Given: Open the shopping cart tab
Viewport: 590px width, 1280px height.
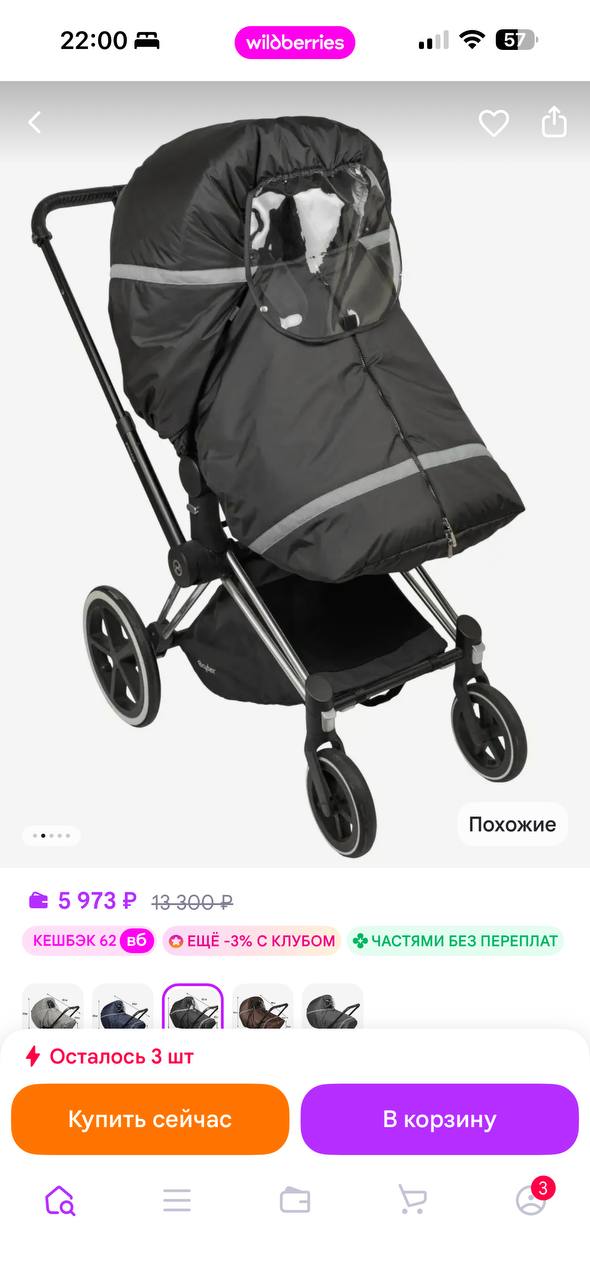Looking at the screenshot, I should click(412, 1200).
